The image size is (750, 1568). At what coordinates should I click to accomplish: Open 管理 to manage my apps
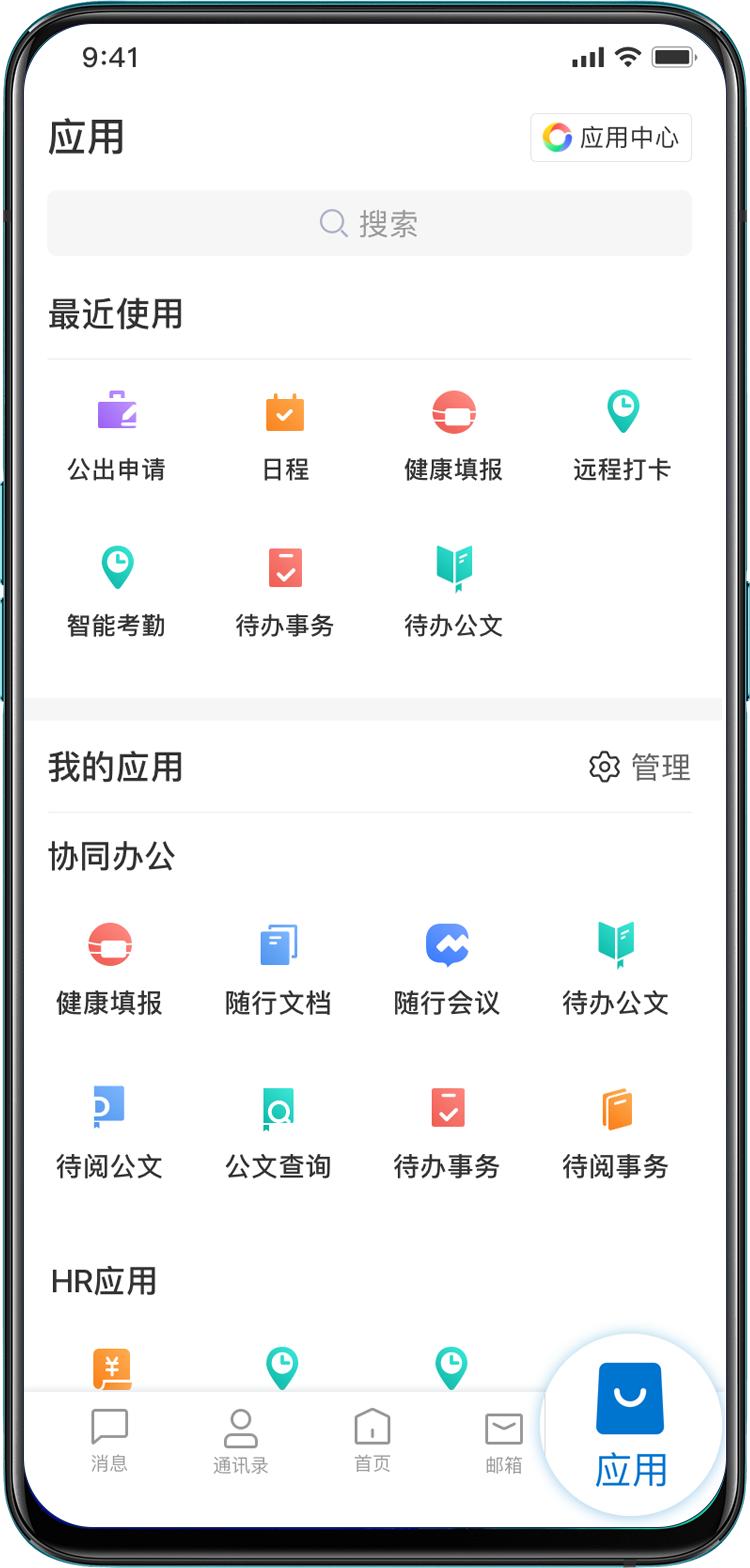point(639,767)
